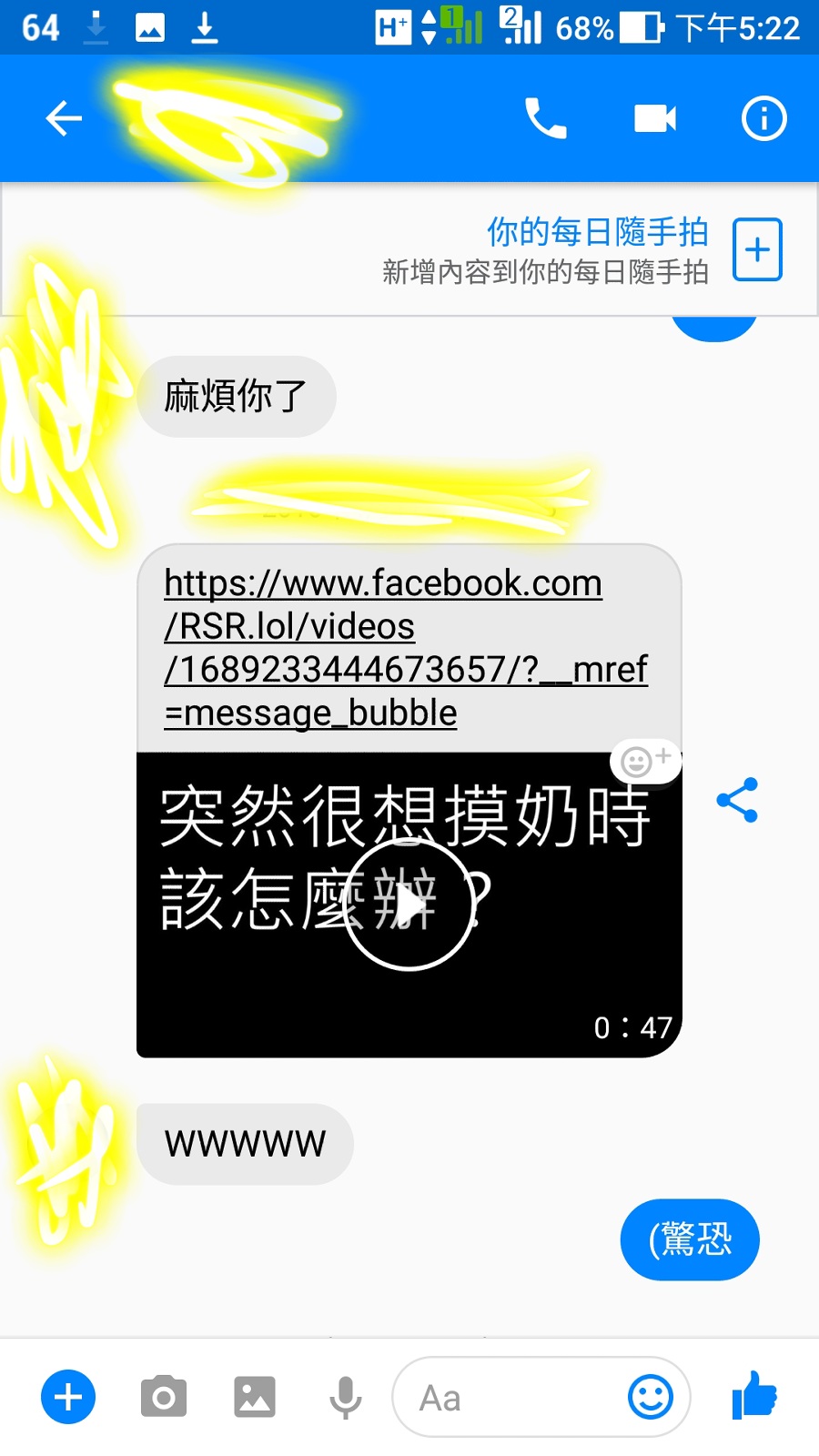Start a voice call

point(545,118)
